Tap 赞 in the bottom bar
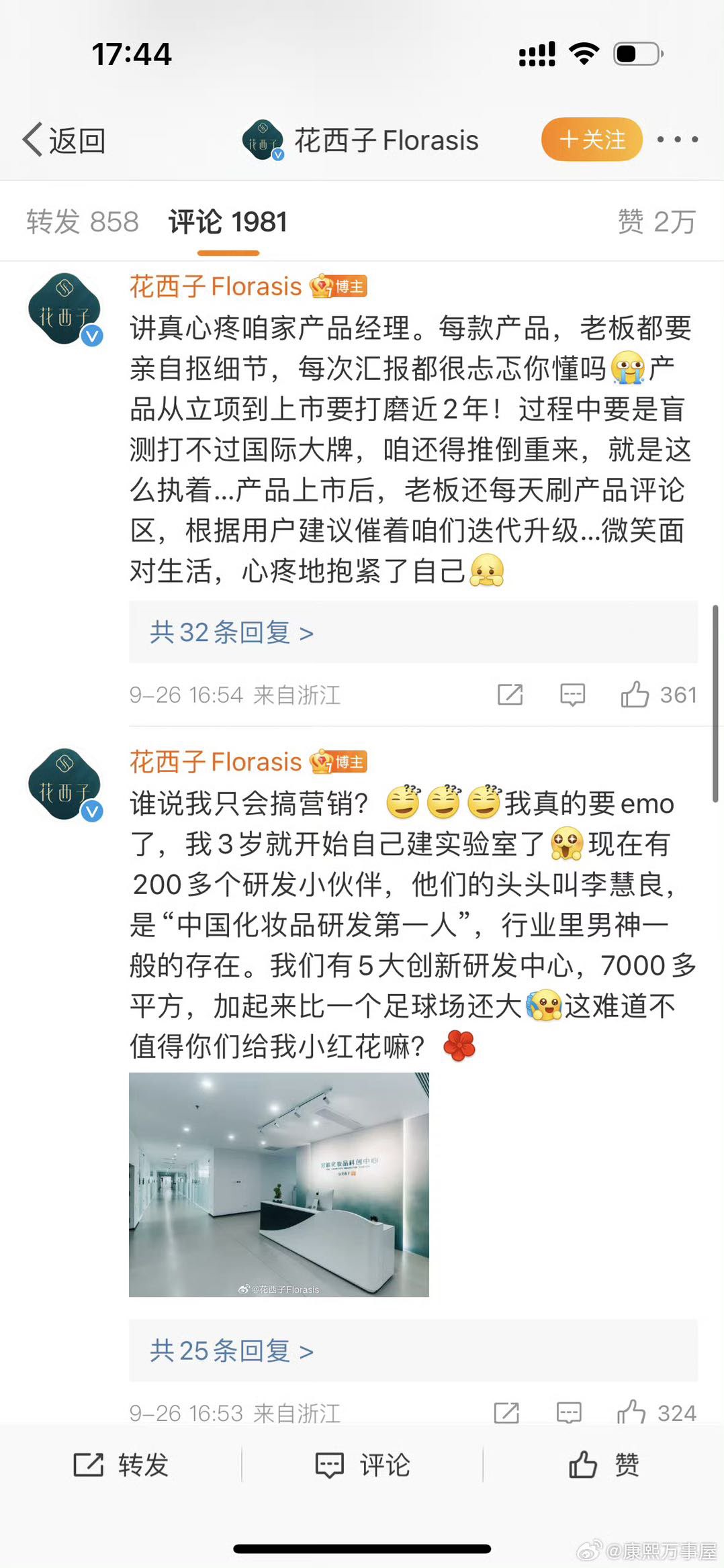724x1568 pixels. click(x=603, y=1465)
